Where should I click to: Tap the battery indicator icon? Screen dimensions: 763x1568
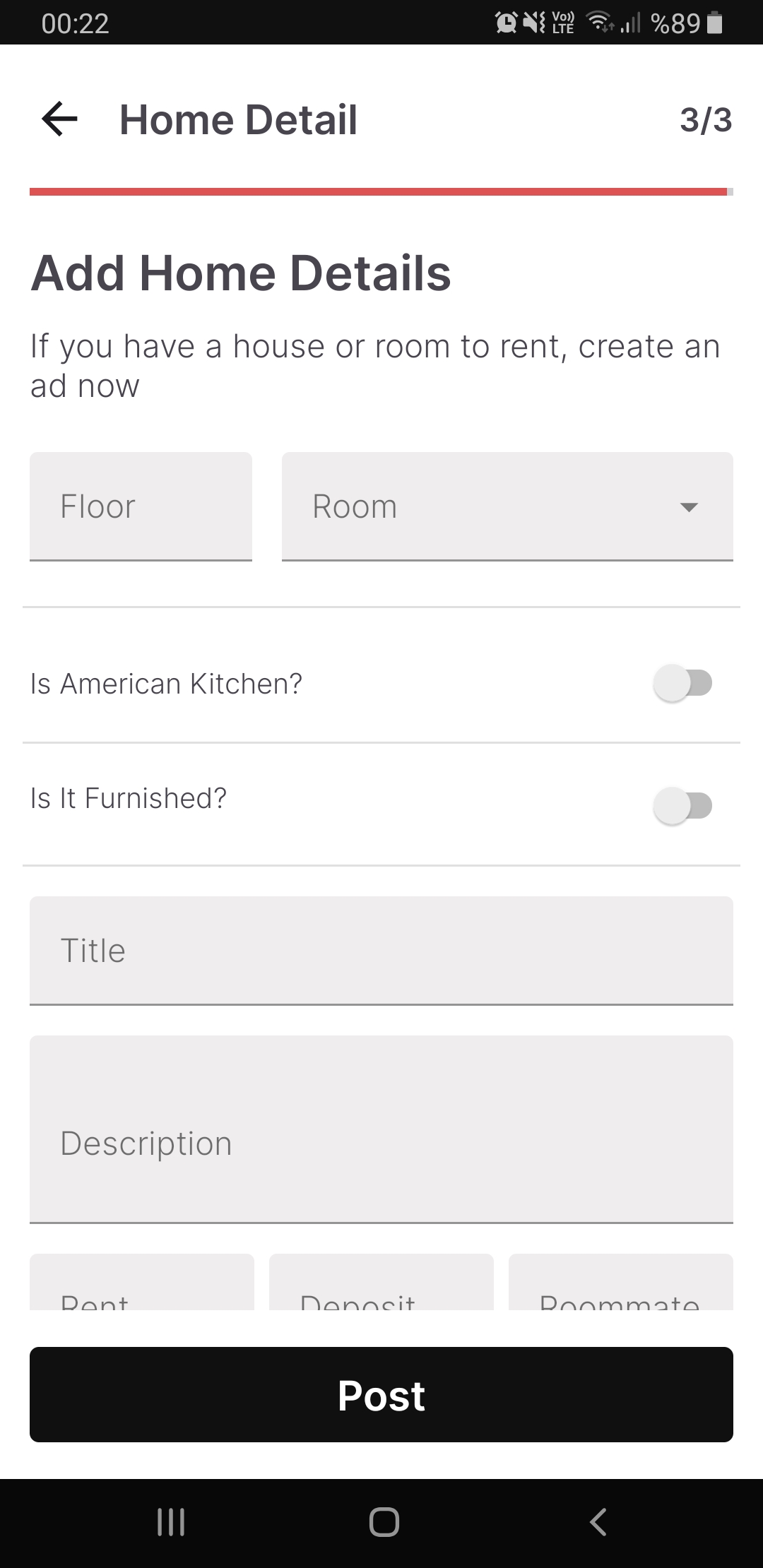pyautogui.click(x=714, y=23)
